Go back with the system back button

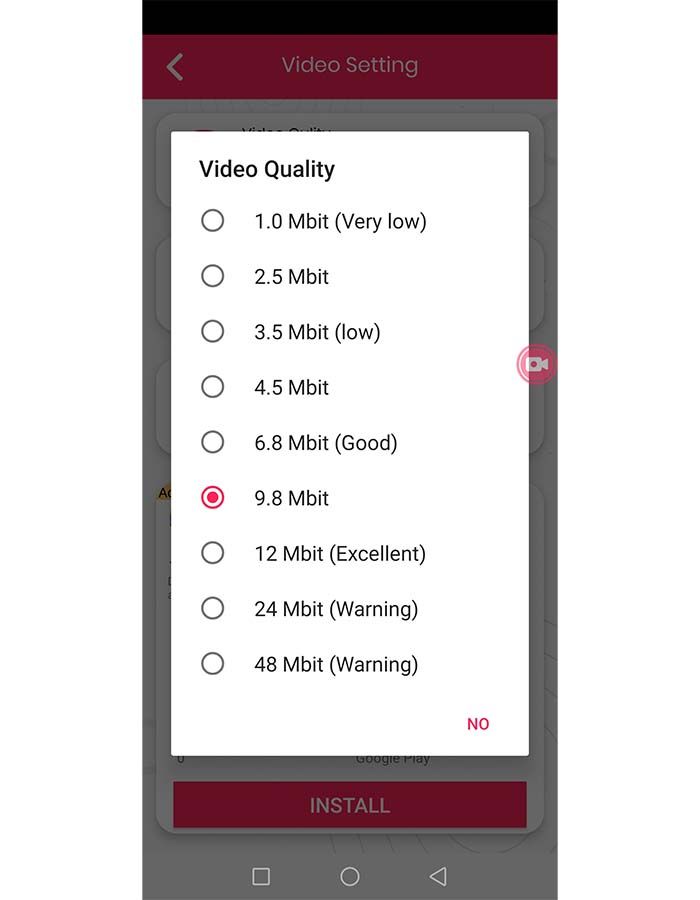tap(438, 877)
